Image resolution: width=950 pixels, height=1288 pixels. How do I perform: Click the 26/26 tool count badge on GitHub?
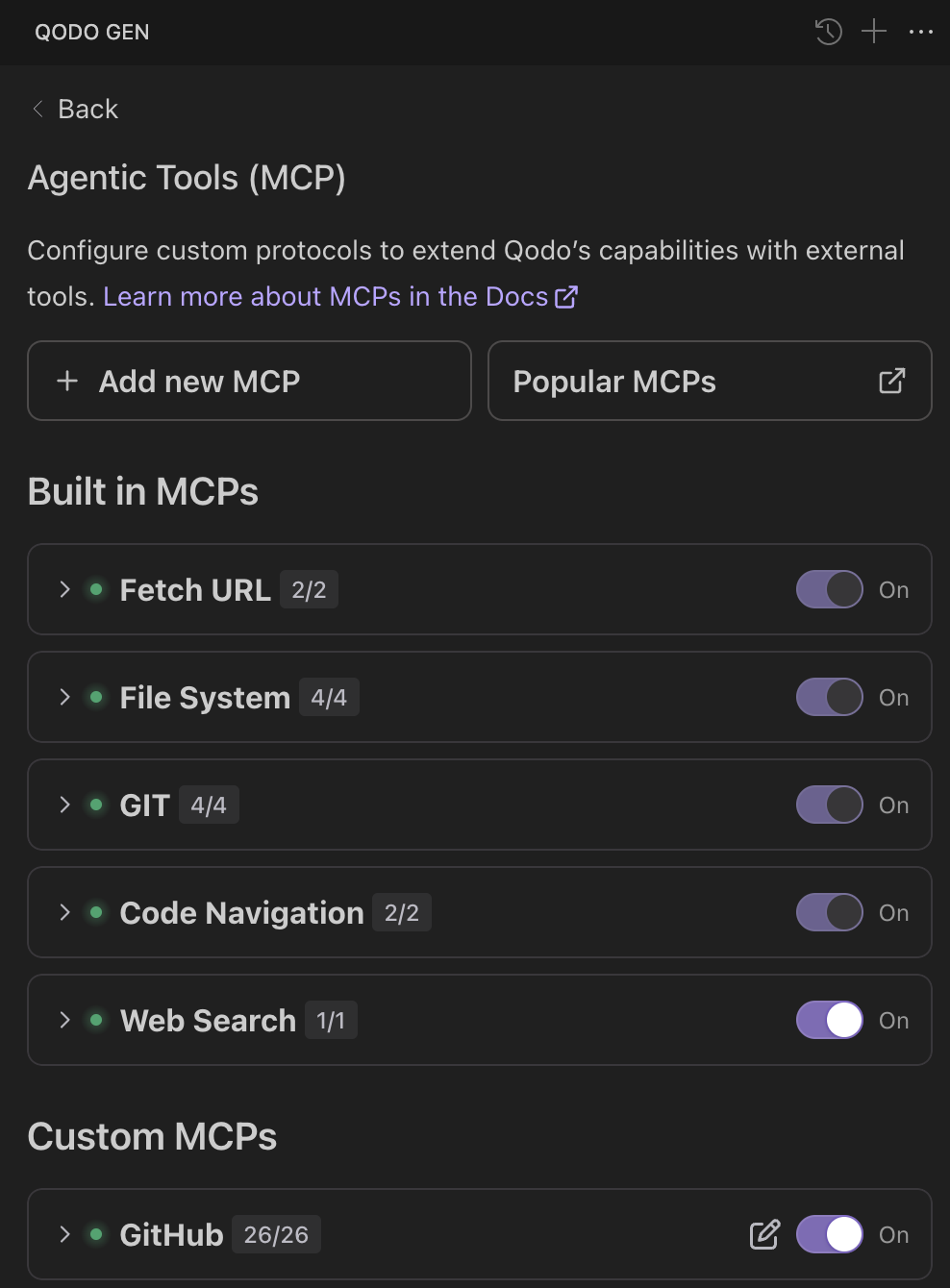277,1234
